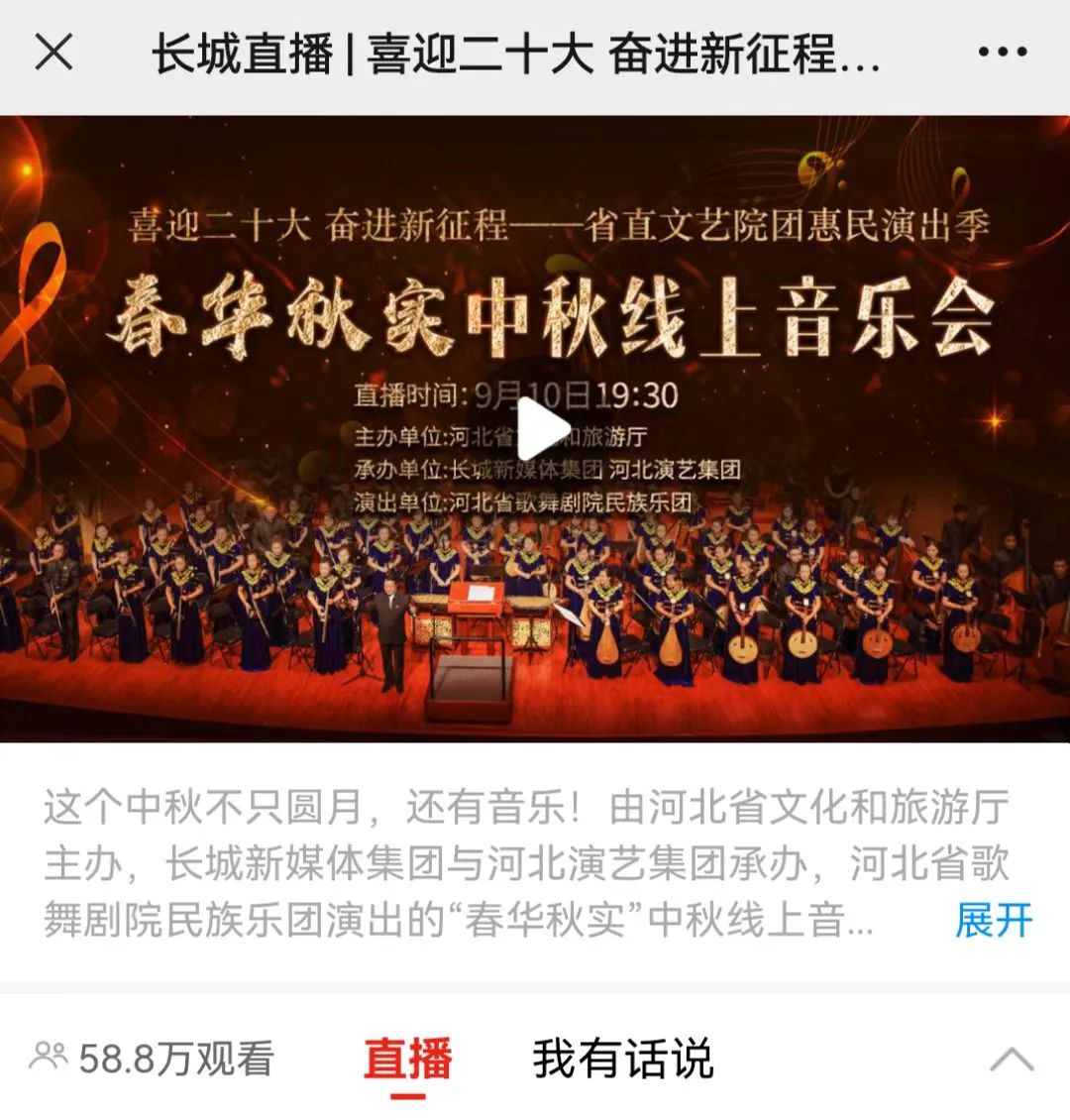
Task: Close the page with the X icon
Action: coord(53,52)
